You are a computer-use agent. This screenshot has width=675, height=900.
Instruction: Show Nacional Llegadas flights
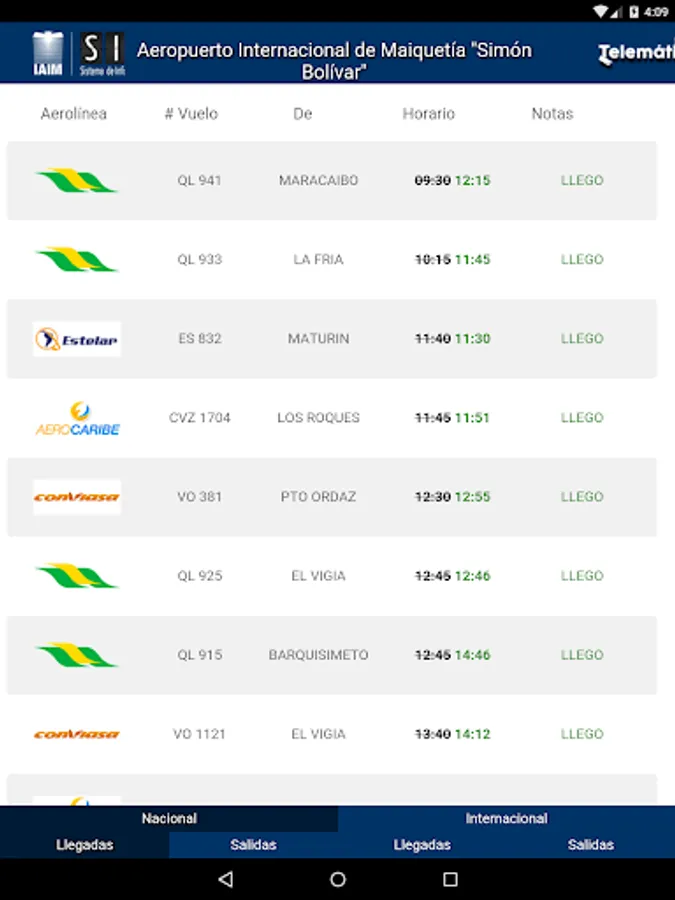[x=84, y=845]
